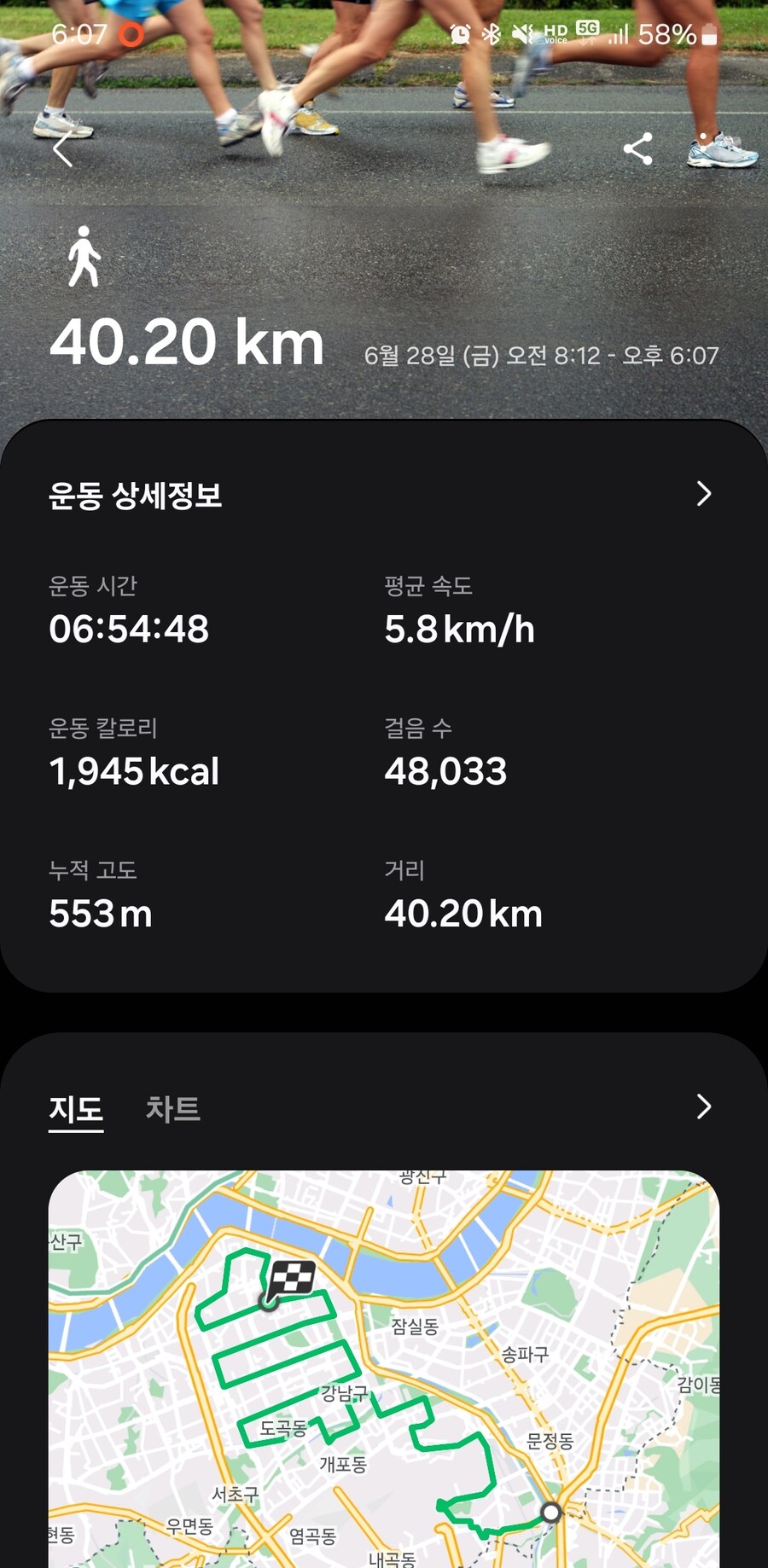The width and height of the screenshot is (768, 1568).
Task: Tap the Bluetooth icon in the status bar
Action: point(491,34)
